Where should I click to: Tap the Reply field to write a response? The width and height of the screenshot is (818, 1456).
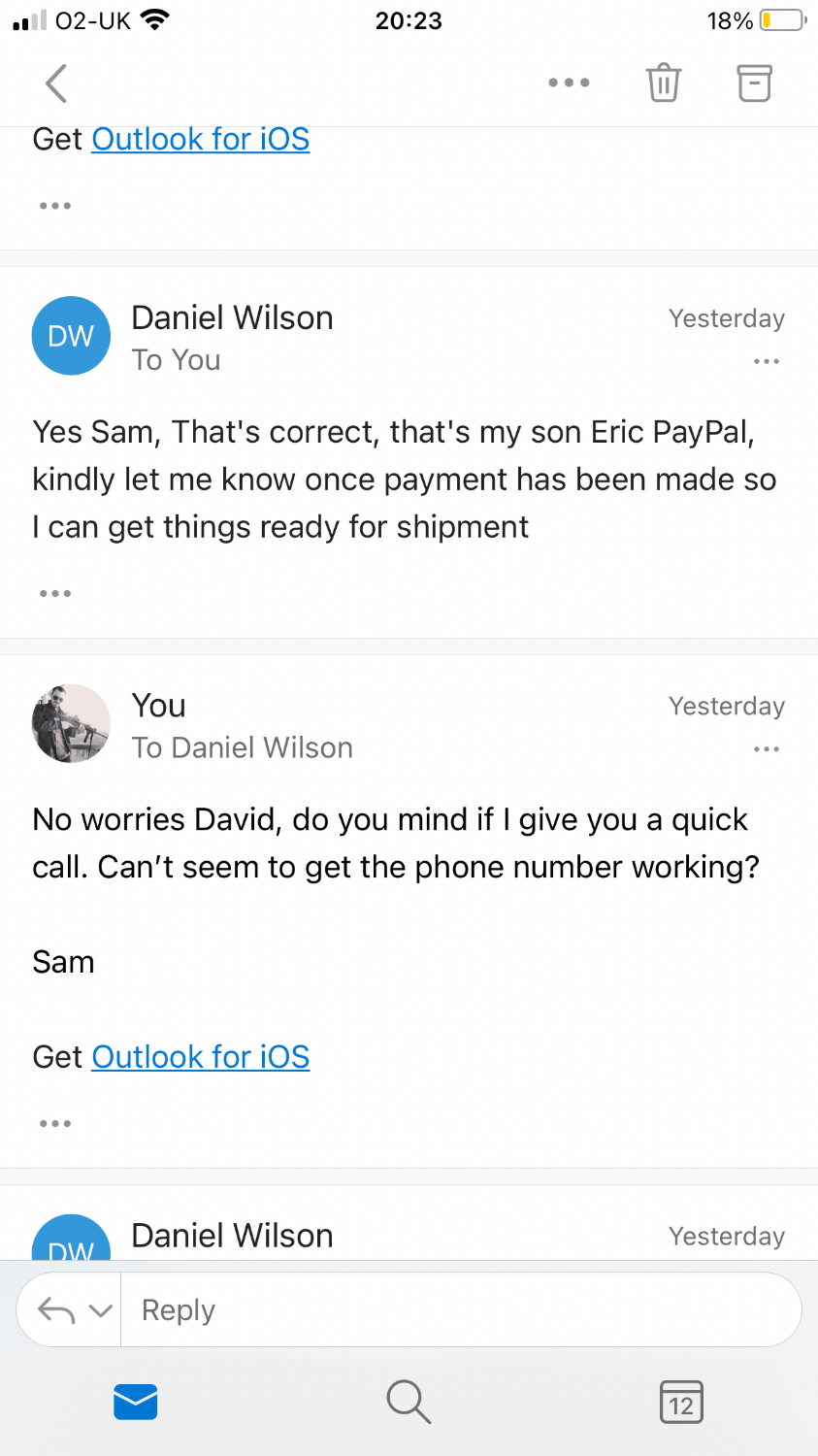point(456,1310)
